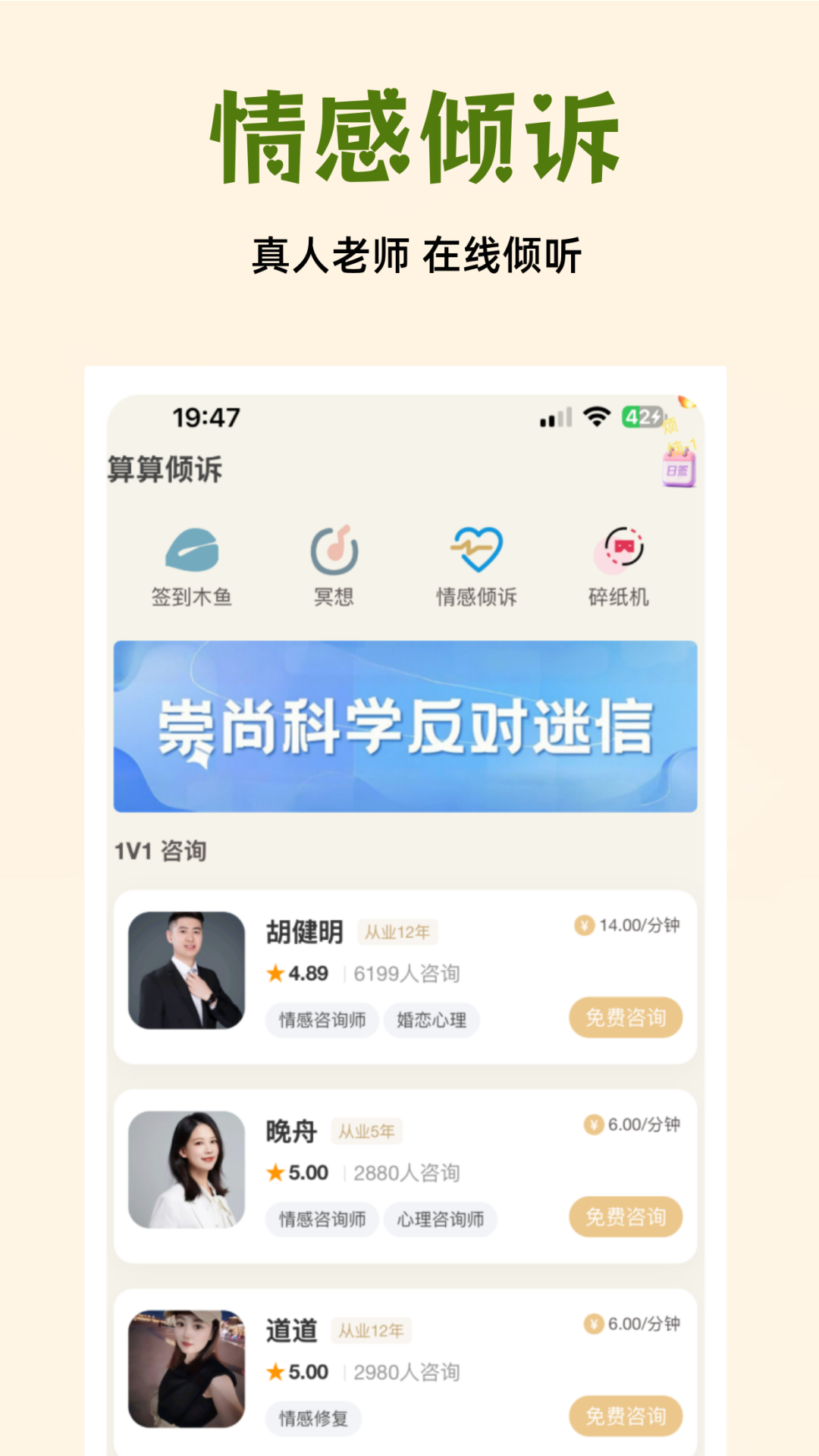Select the 情感咨询师 tag under 胡健明

click(322, 1021)
